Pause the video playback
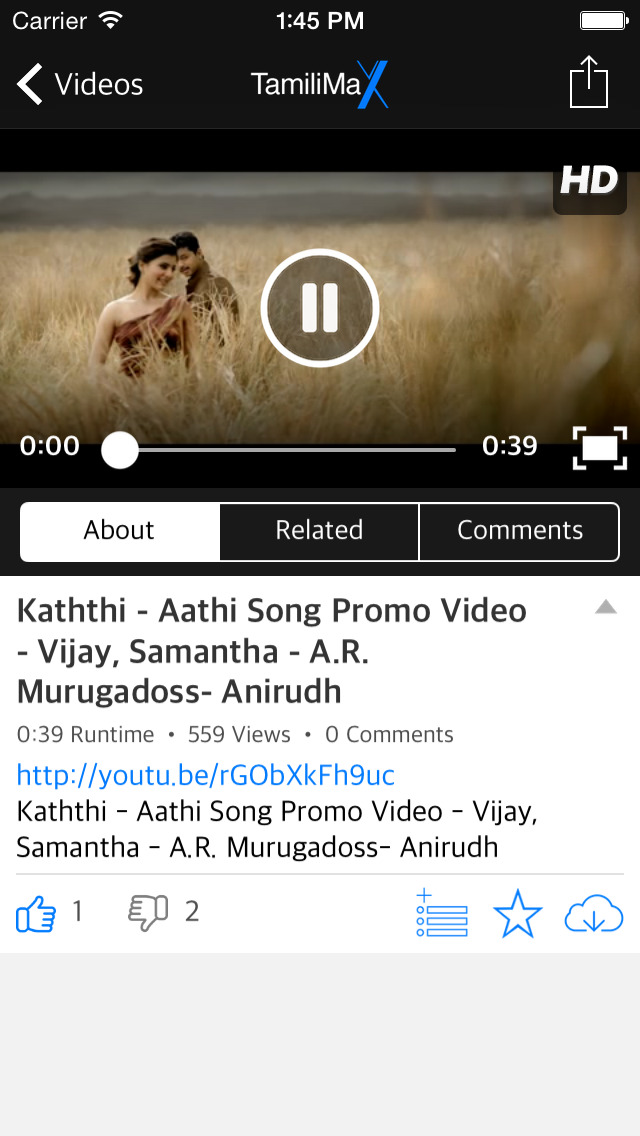This screenshot has width=640, height=1136. pyautogui.click(x=320, y=308)
